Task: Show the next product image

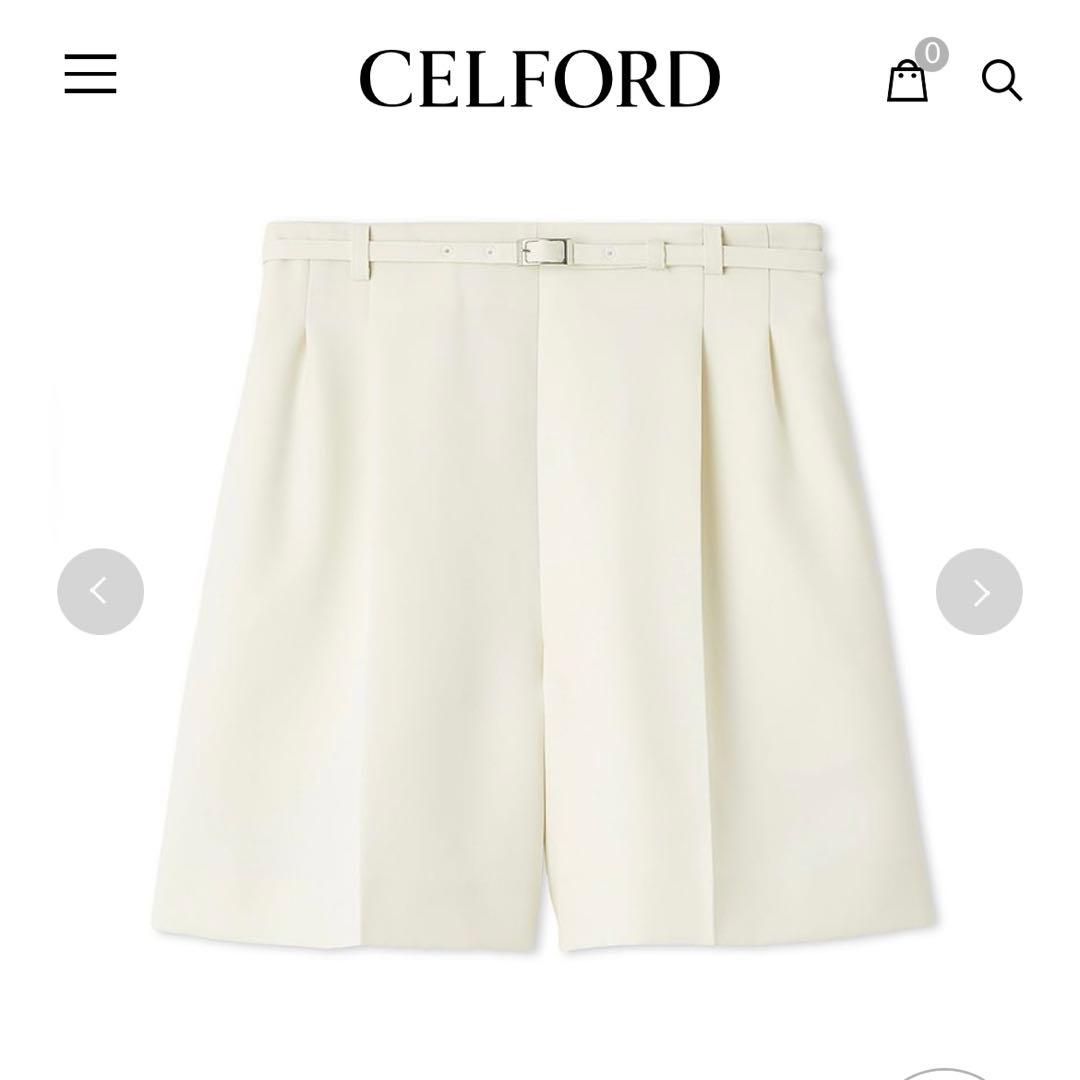Action: 979,592
